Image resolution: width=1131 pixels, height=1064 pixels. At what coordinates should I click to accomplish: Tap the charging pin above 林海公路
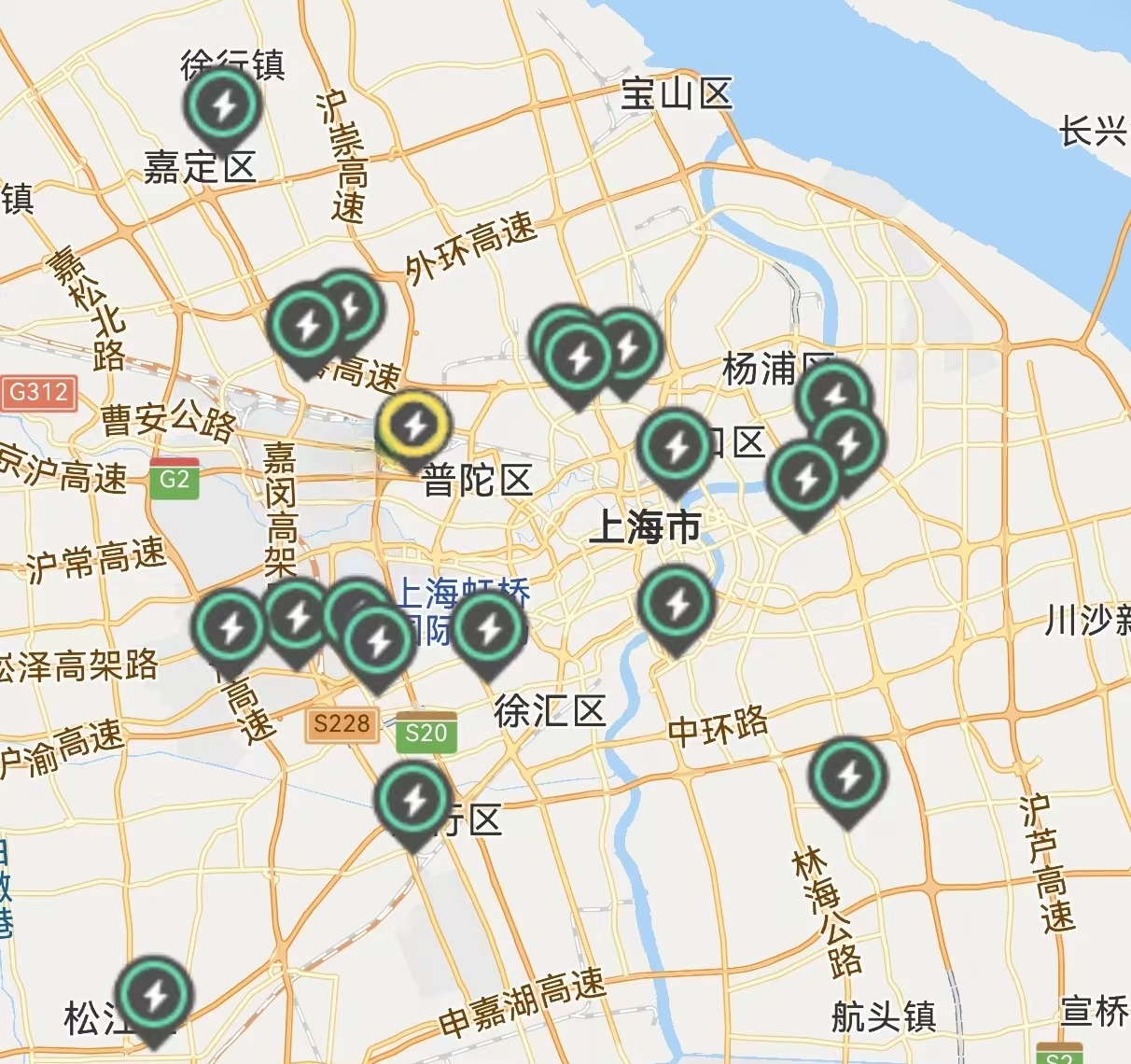click(x=848, y=776)
